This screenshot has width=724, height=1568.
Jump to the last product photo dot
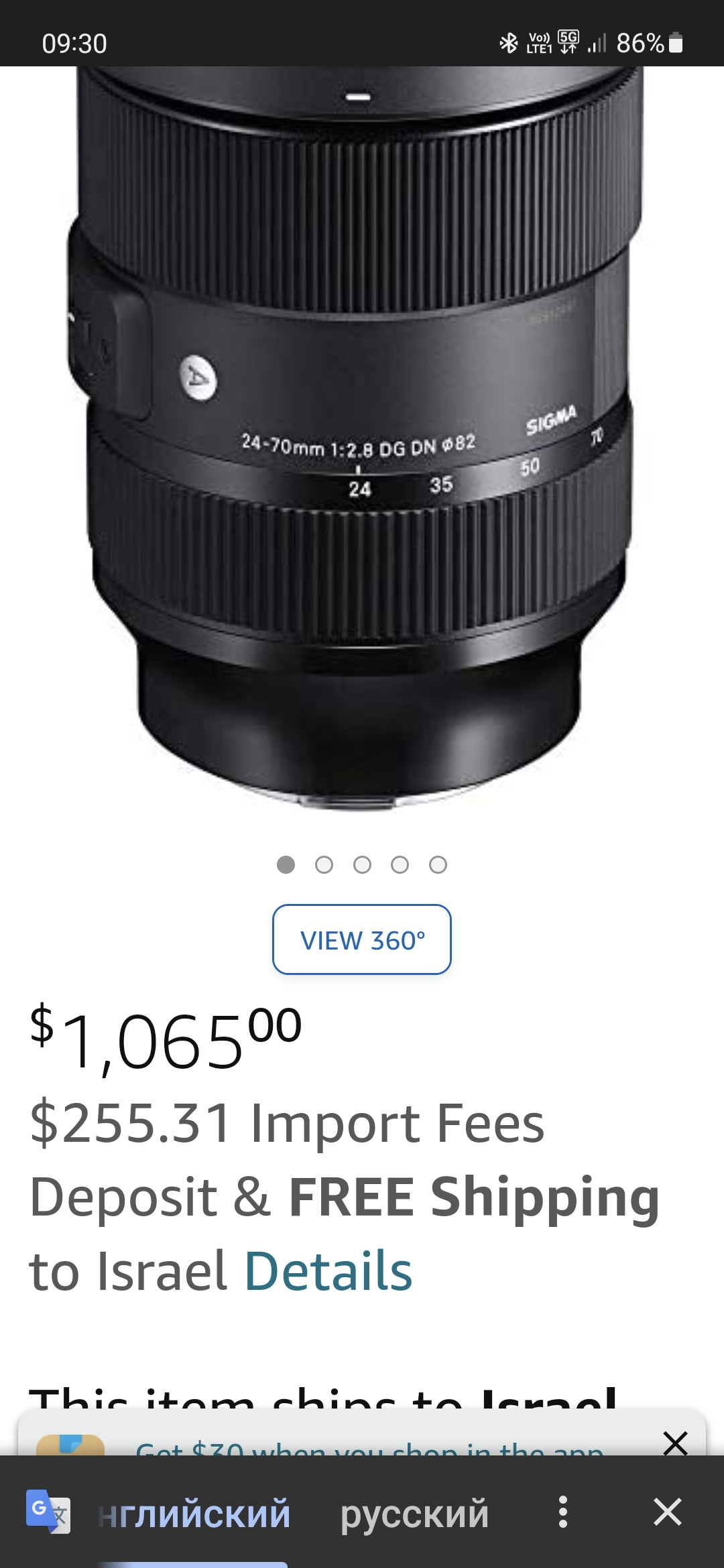click(438, 865)
